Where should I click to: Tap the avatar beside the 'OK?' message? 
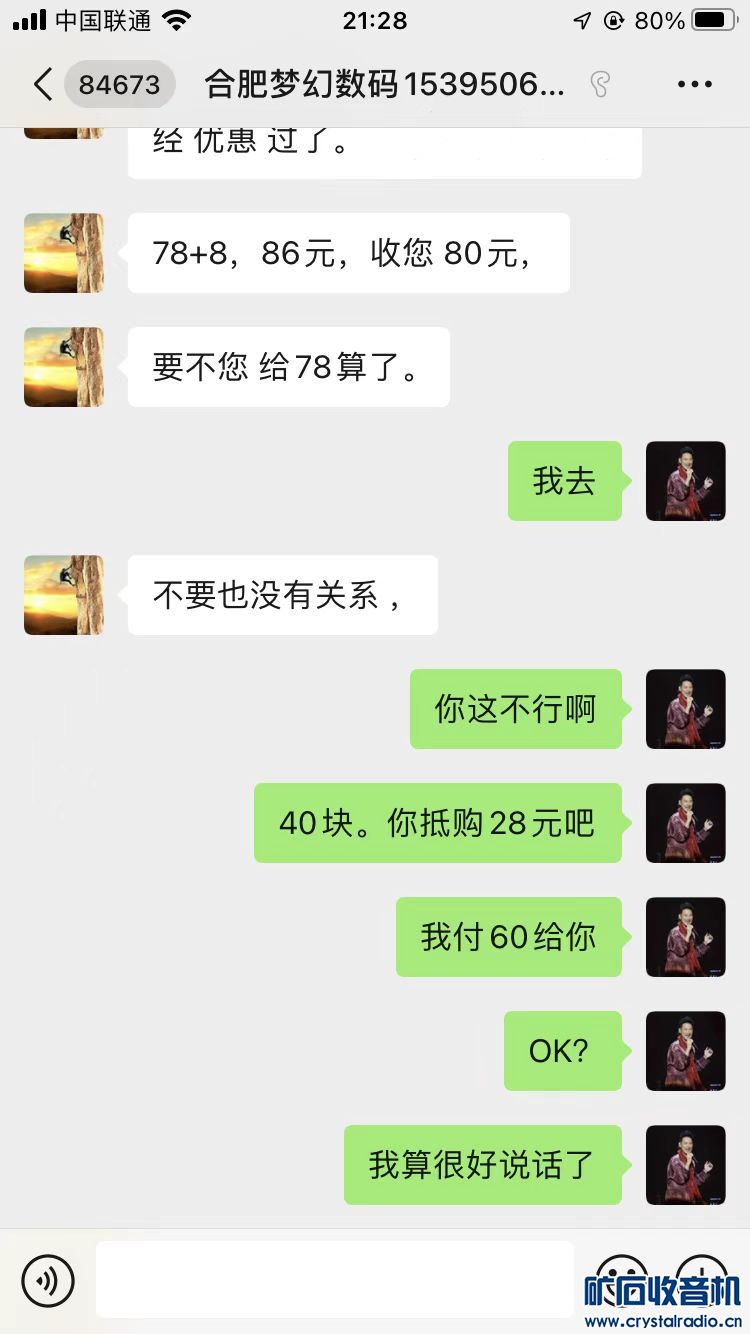pos(685,1051)
